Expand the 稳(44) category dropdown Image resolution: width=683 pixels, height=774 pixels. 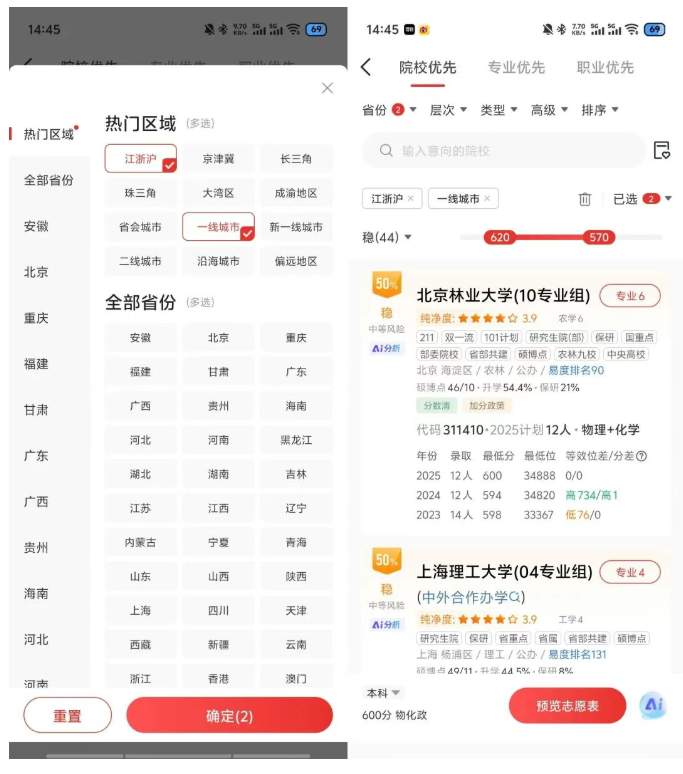coord(387,238)
